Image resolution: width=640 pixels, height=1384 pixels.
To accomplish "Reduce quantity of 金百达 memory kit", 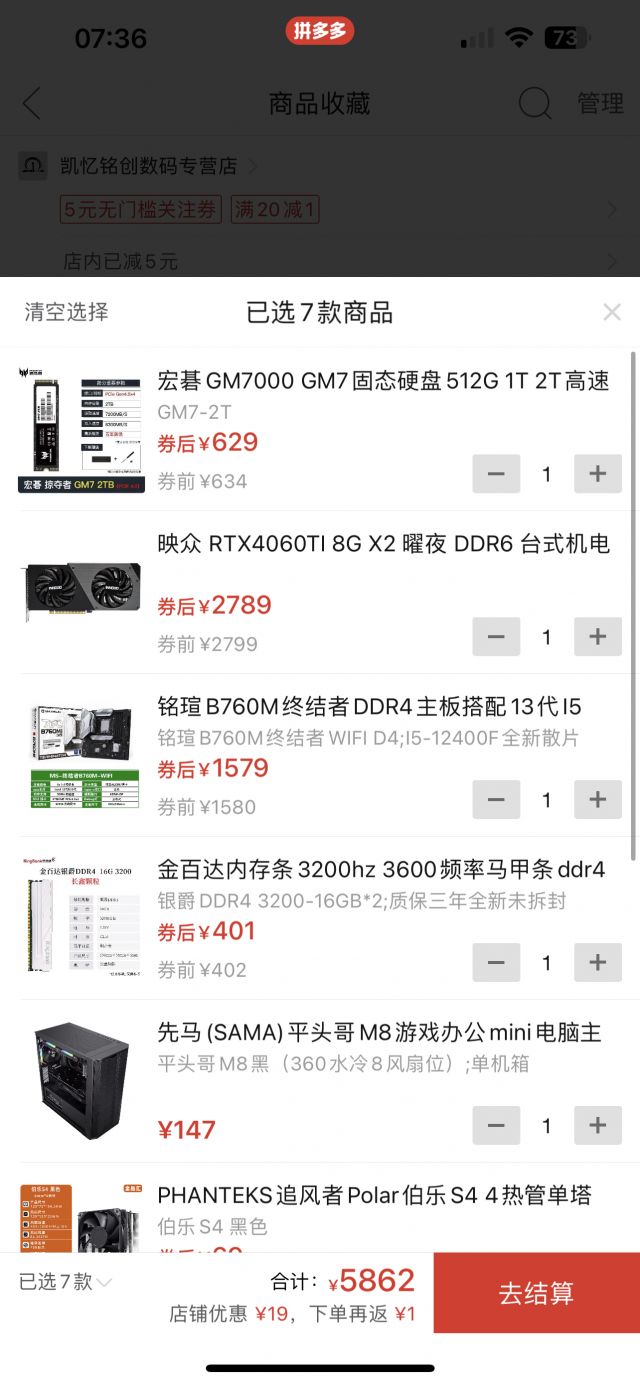I will [496, 963].
